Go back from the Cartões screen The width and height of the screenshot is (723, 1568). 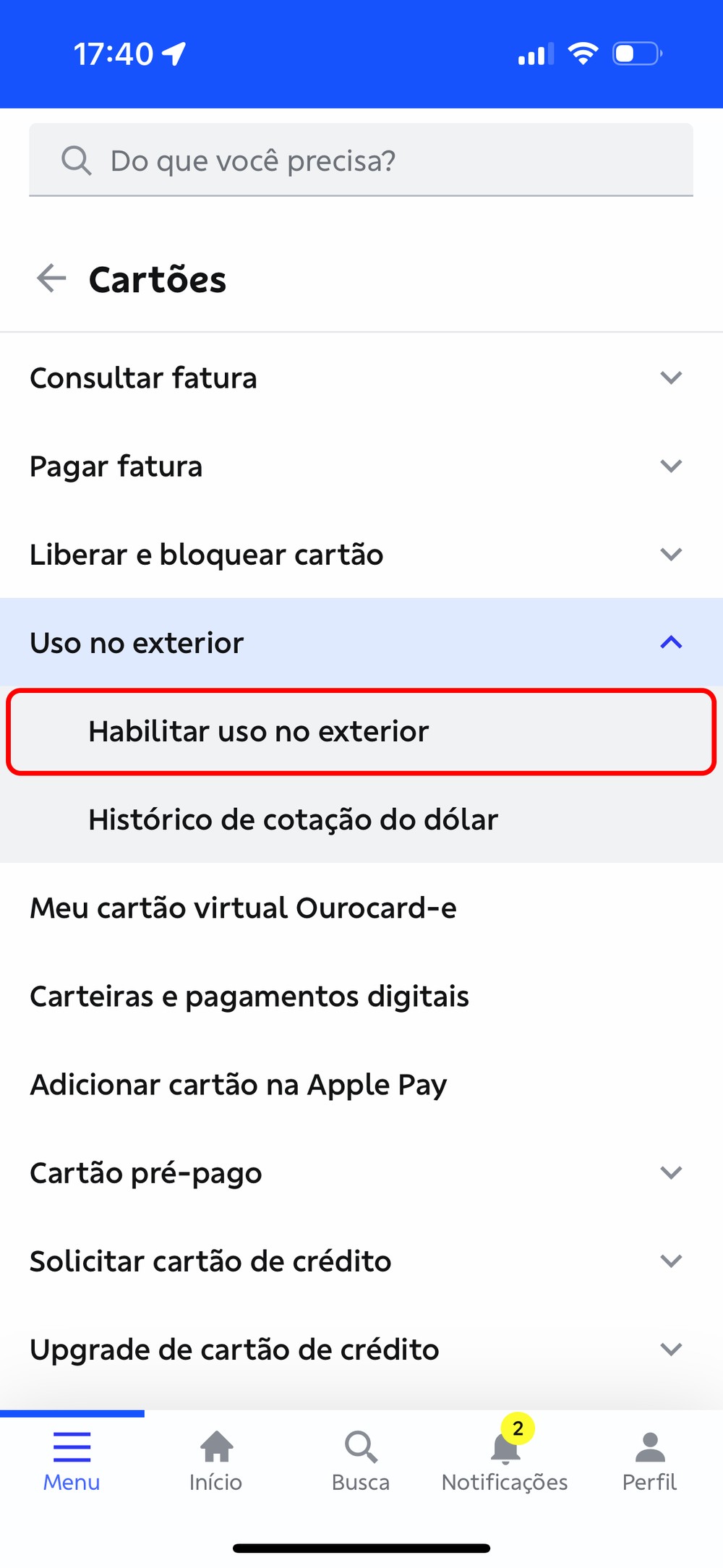pos(51,278)
